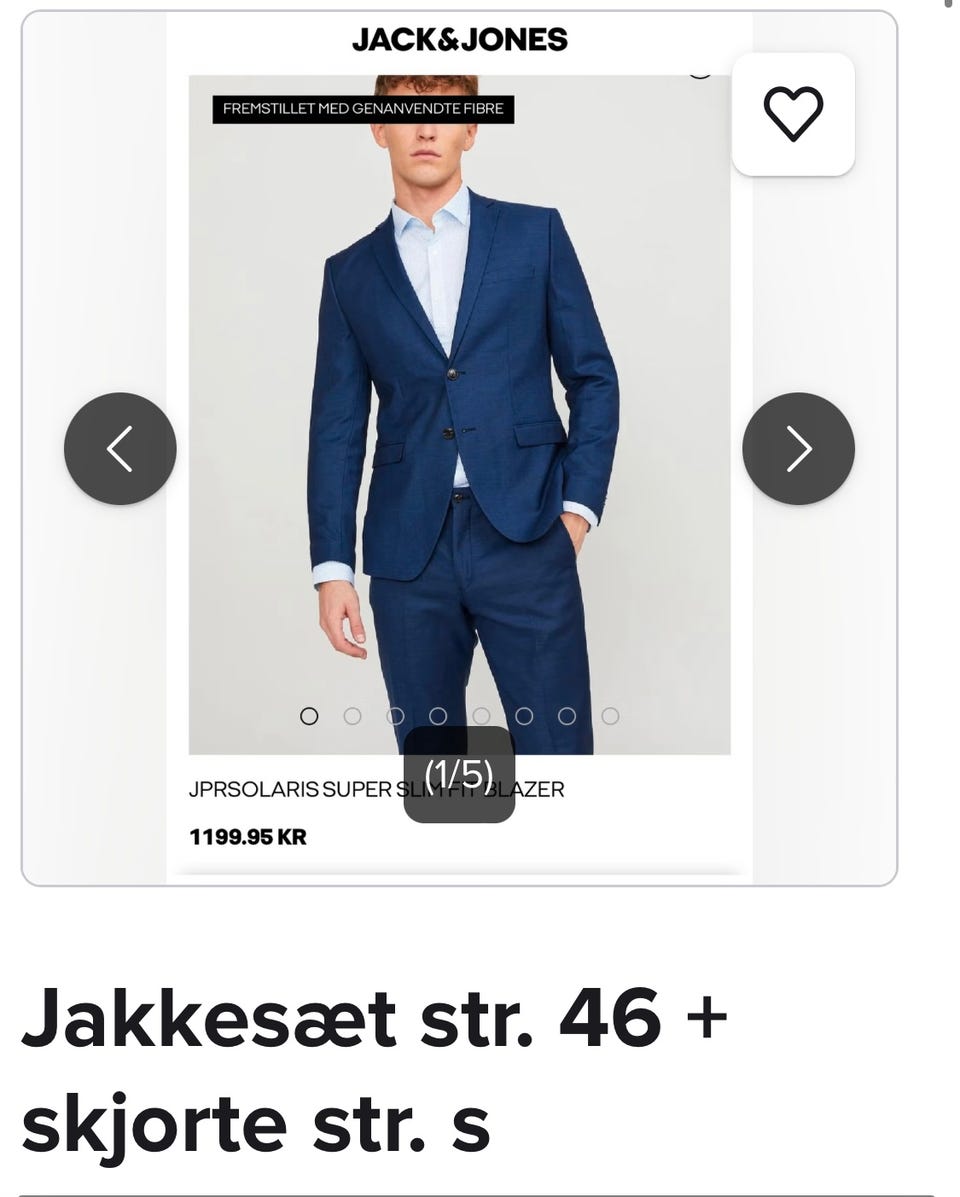Select the third pagination dot

(394, 716)
